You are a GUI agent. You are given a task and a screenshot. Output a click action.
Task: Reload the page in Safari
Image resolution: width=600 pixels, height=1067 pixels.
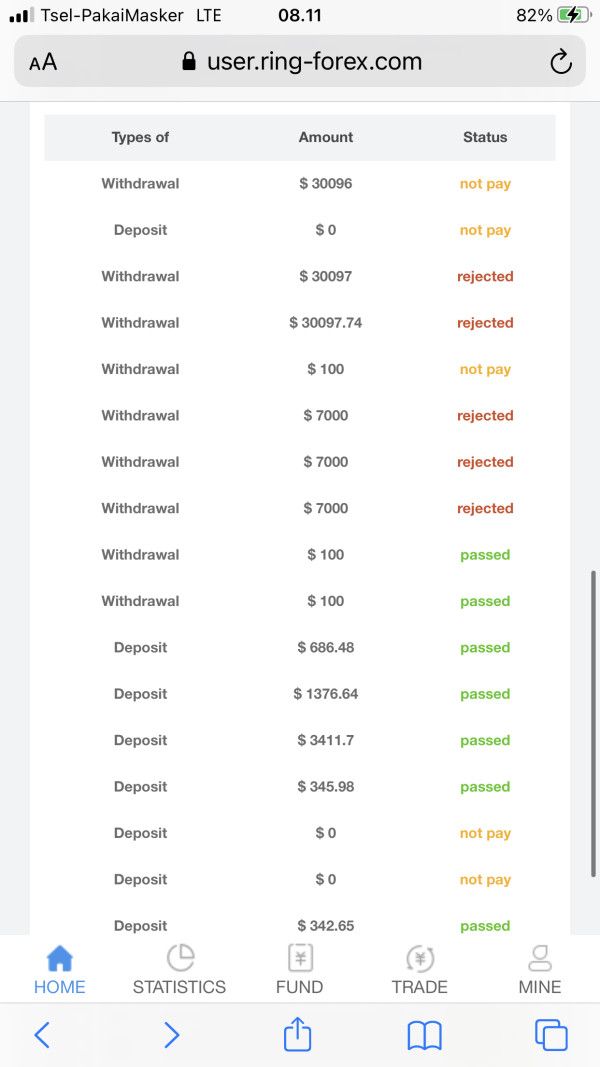[x=561, y=63]
